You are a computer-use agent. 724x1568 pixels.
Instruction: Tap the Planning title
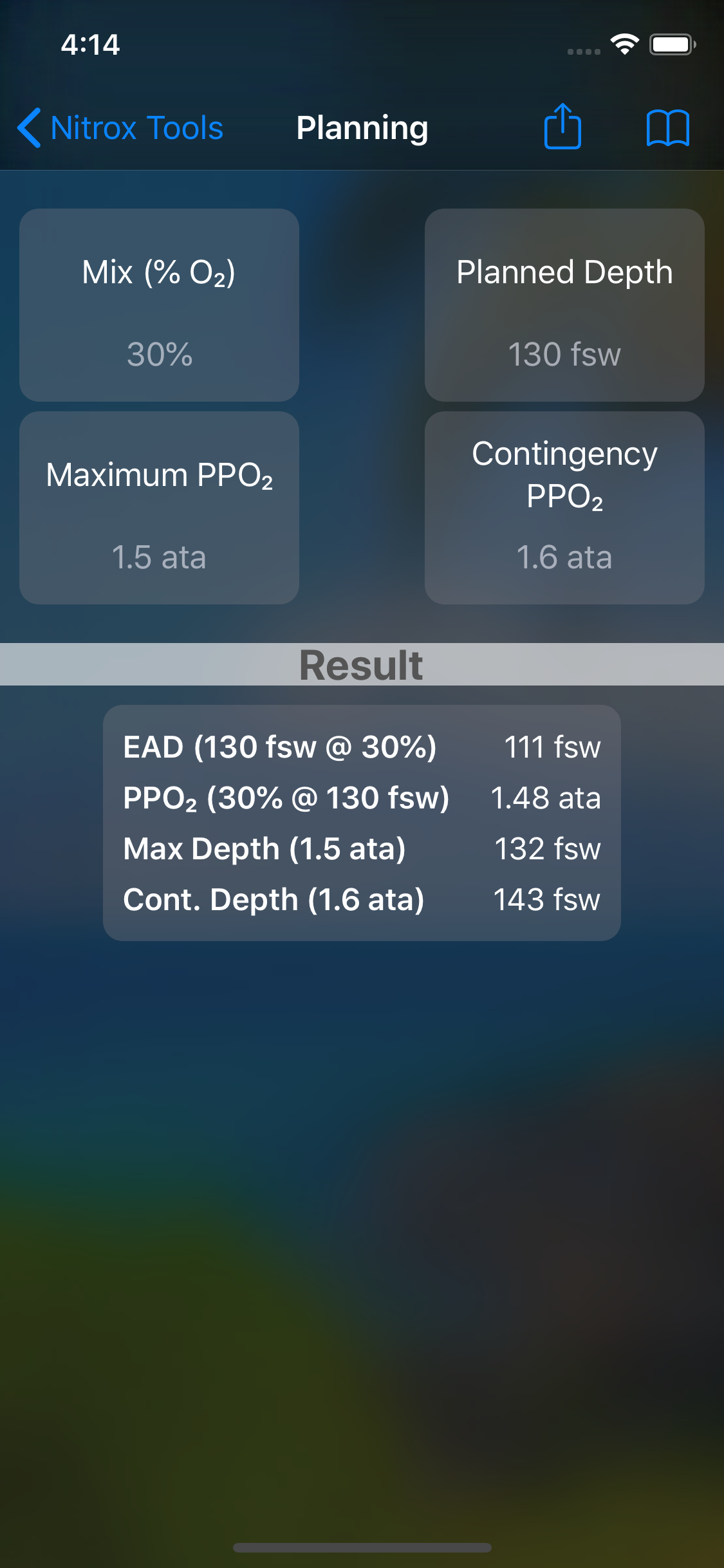click(x=362, y=127)
